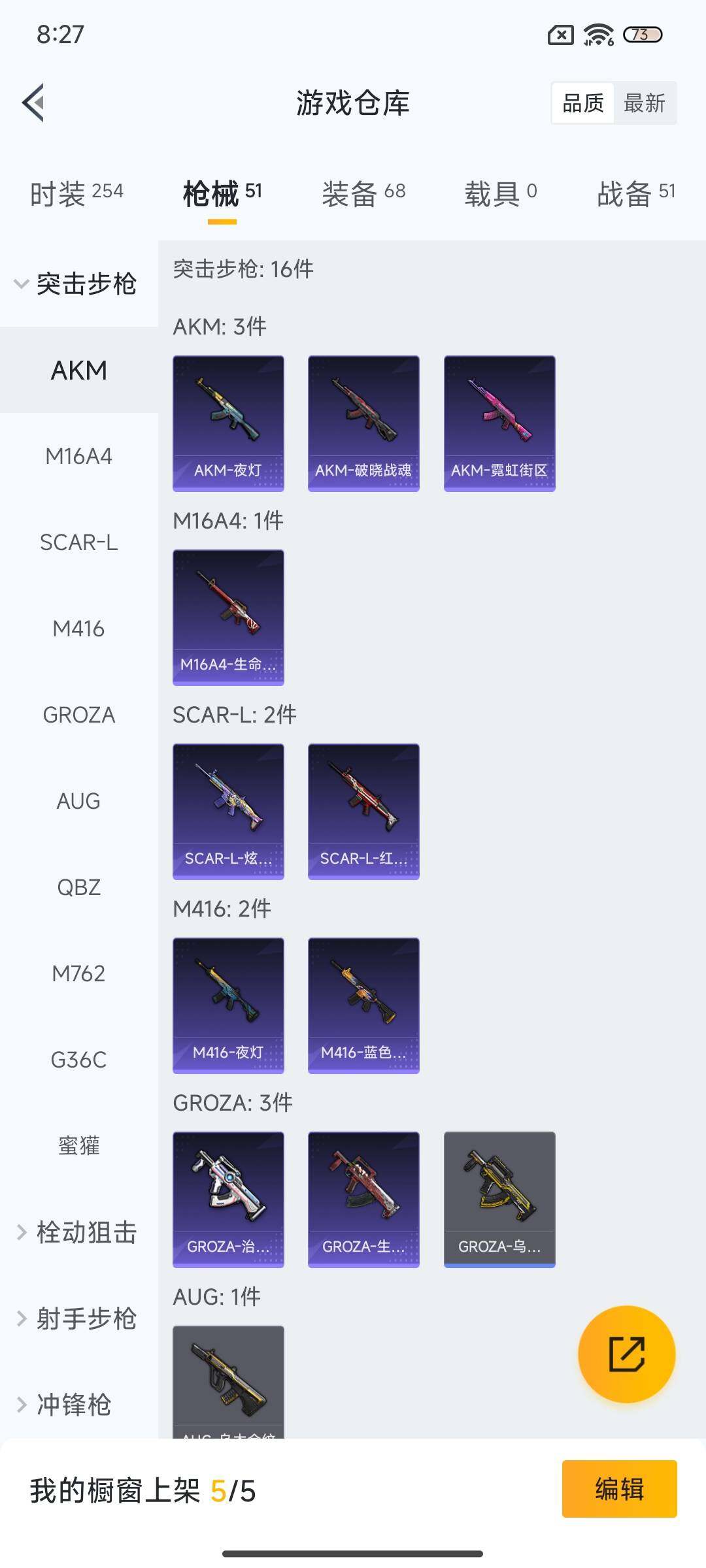
Task: Tap the yellow floating share button
Action: tap(626, 1354)
